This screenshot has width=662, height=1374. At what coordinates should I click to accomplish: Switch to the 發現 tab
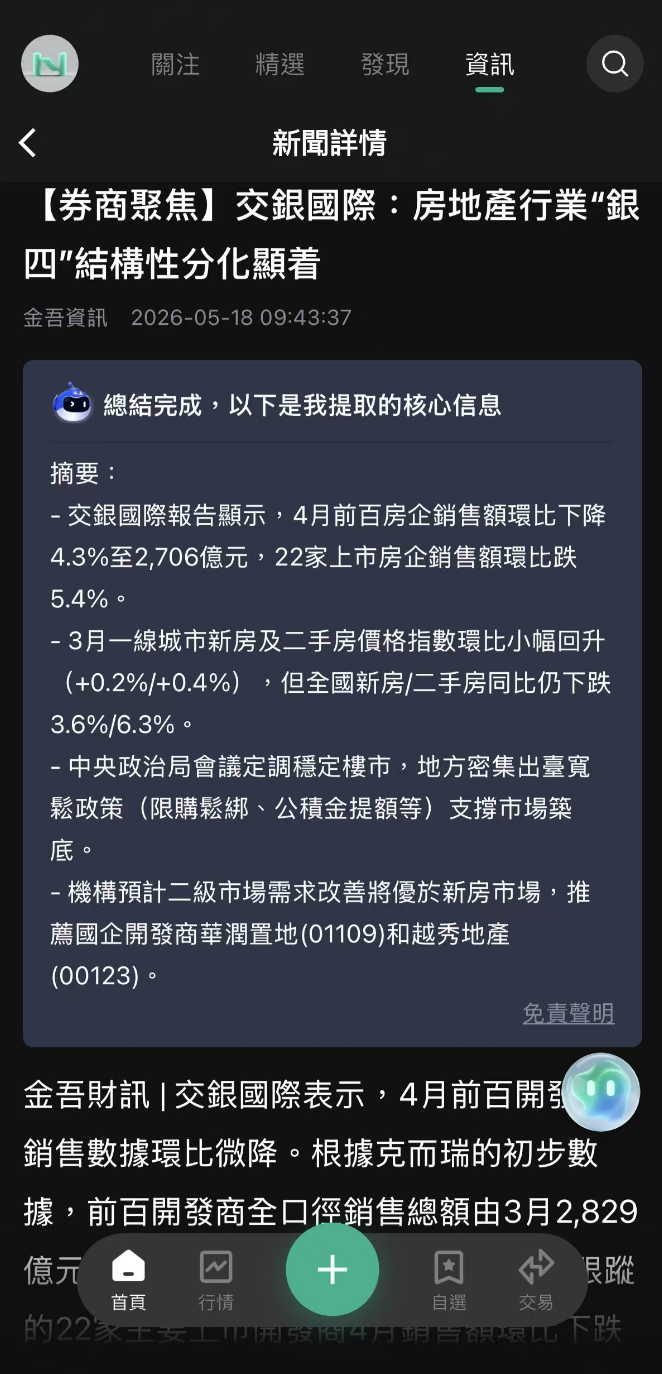[385, 65]
